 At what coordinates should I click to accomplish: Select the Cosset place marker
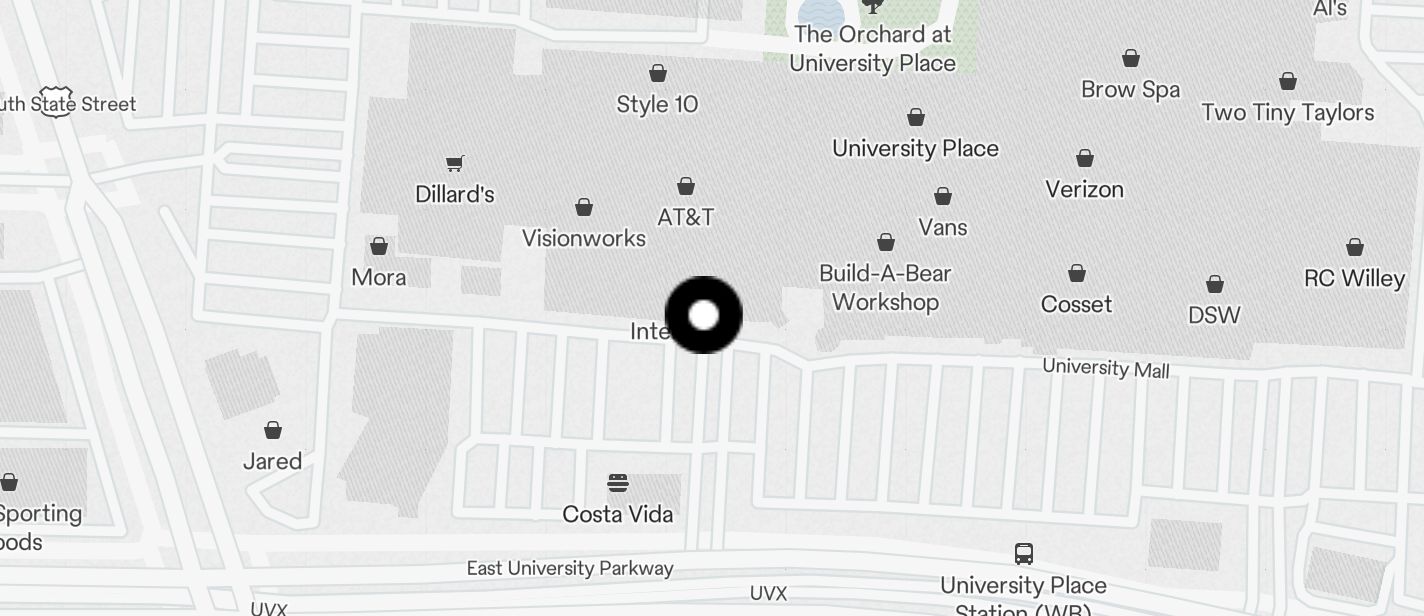coord(1077,274)
